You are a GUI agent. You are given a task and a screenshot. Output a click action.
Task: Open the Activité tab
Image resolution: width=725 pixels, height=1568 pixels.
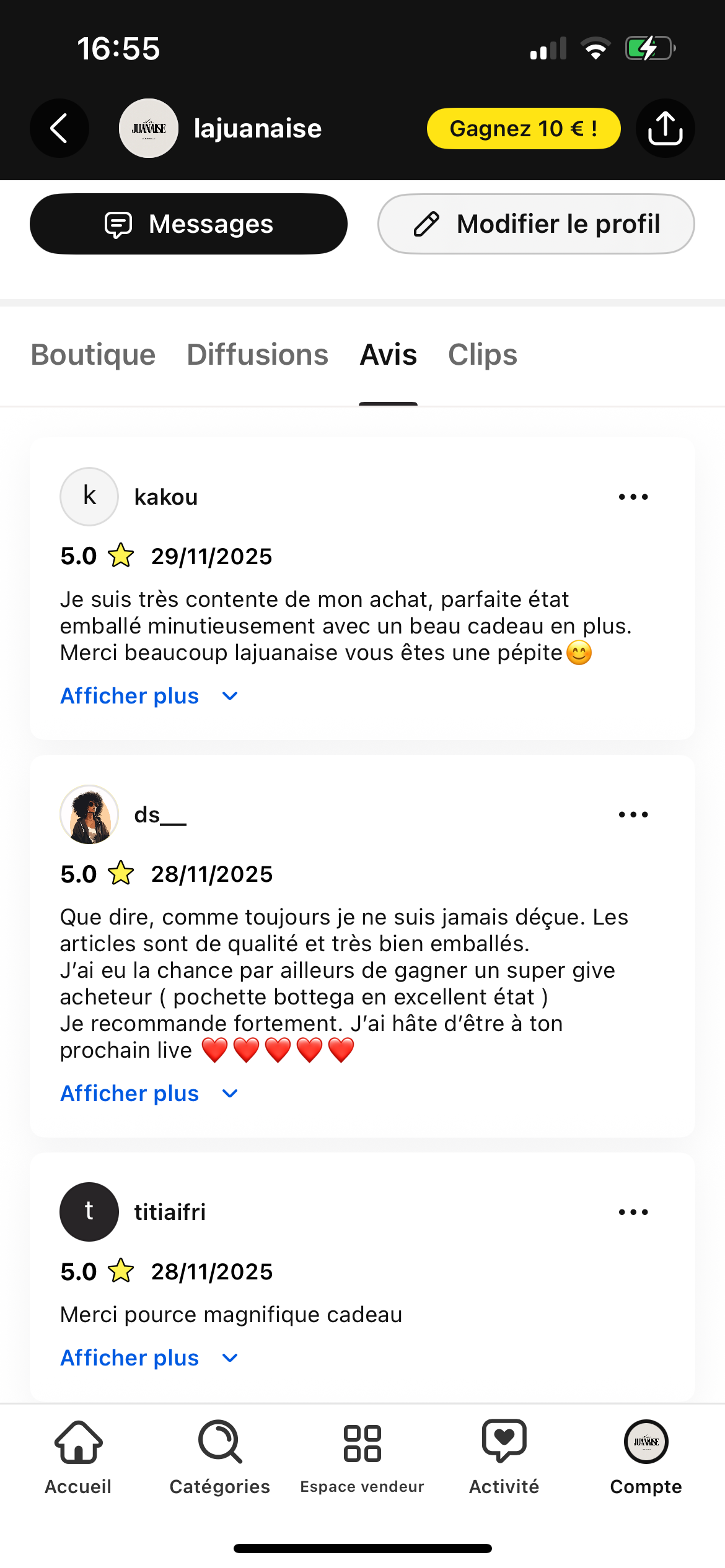(x=504, y=1458)
